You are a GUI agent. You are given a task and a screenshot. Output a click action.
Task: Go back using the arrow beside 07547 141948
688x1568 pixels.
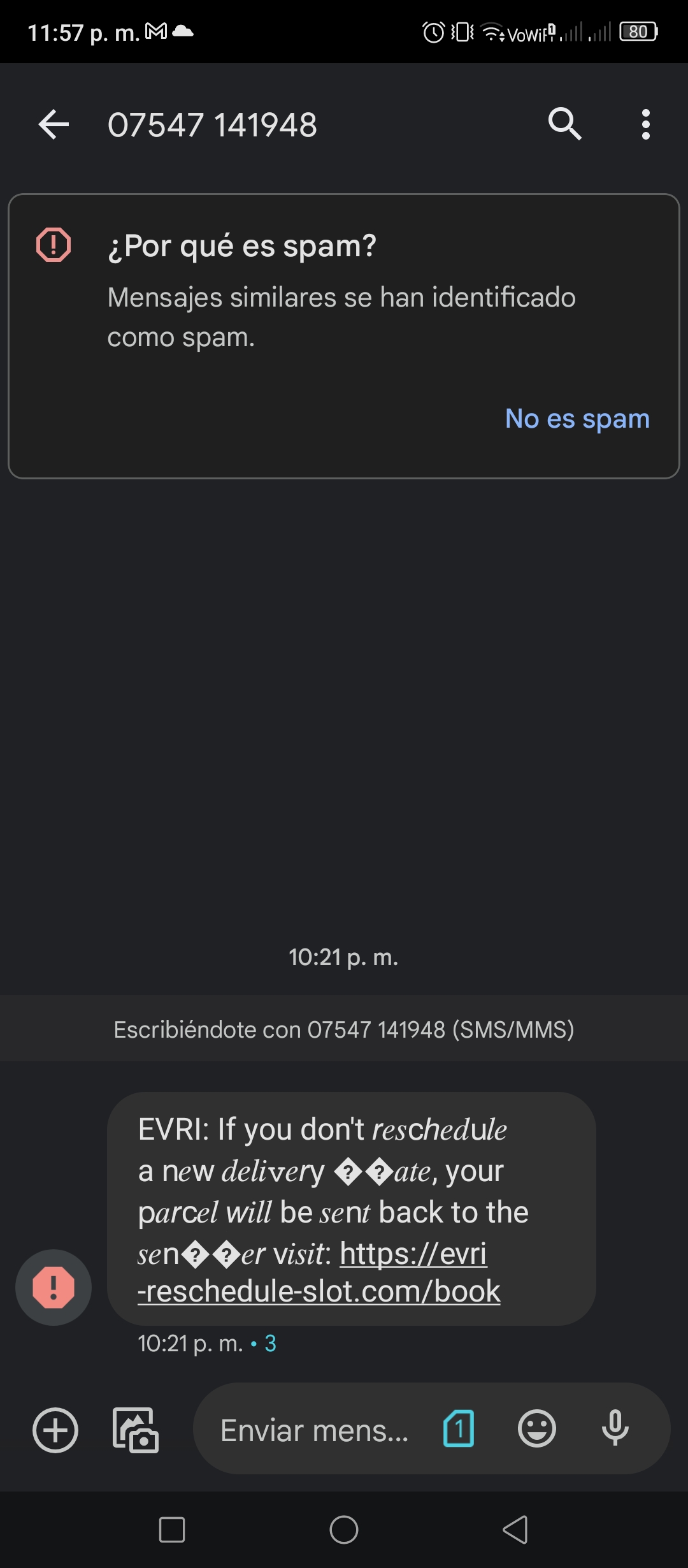click(54, 124)
